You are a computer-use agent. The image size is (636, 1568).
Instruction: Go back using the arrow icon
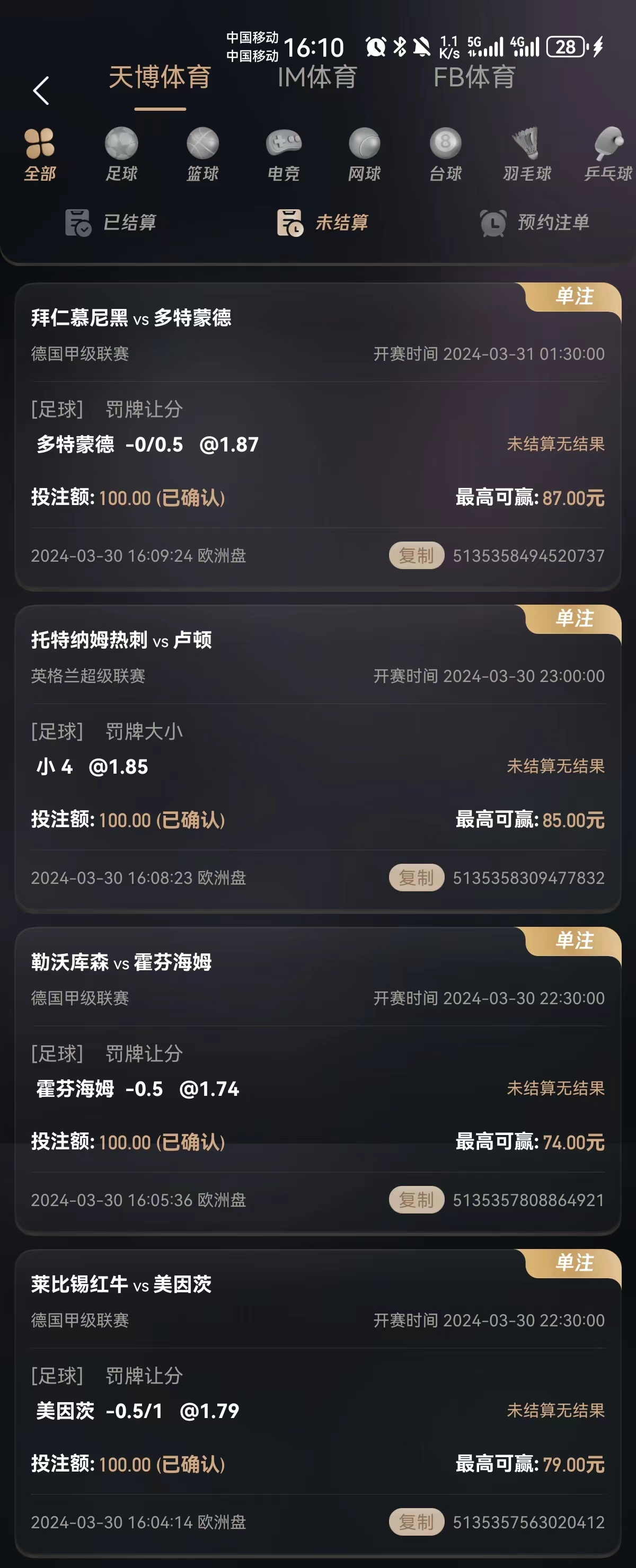point(41,91)
